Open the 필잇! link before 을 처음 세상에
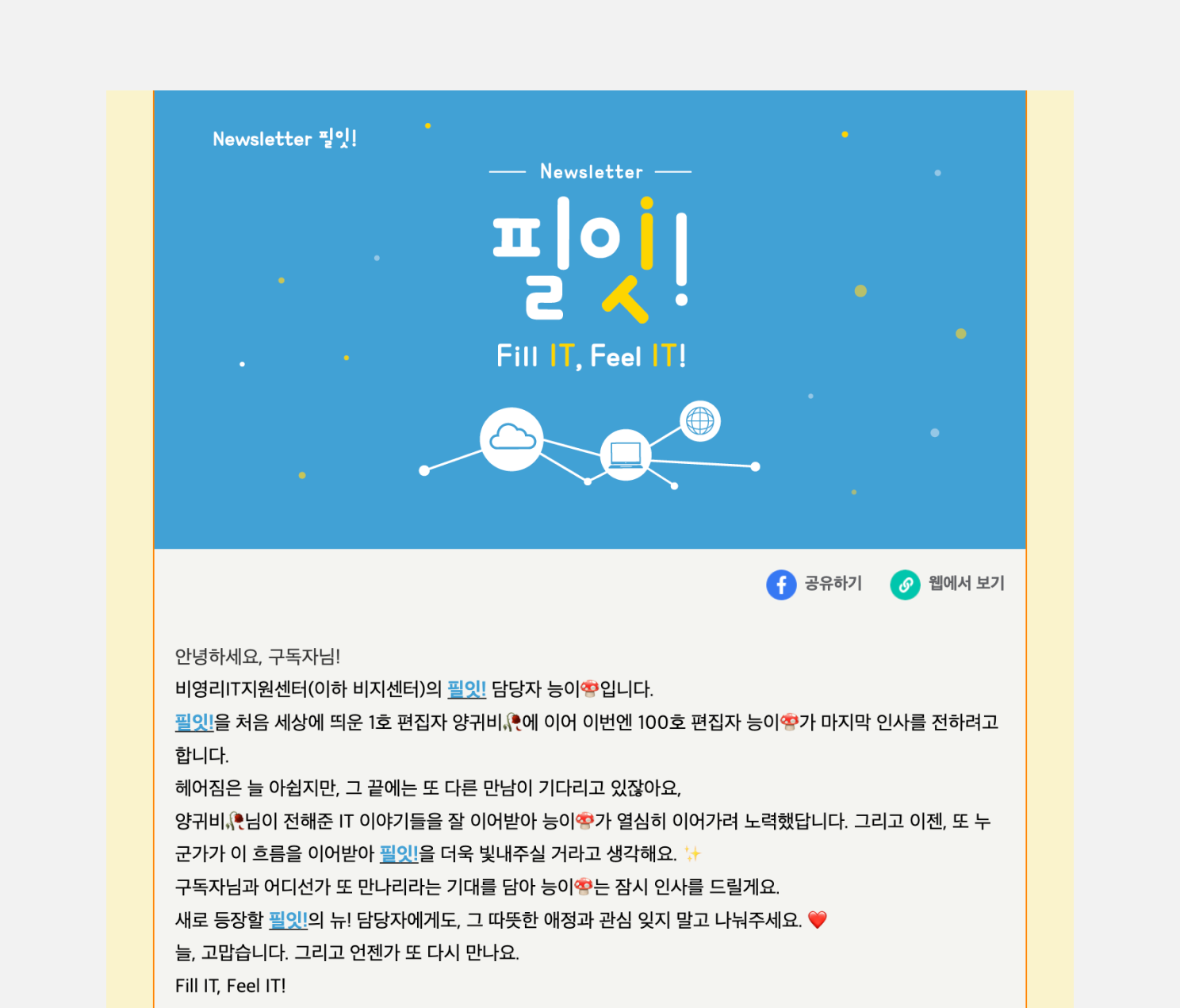The image size is (1180, 1008). pos(194,722)
